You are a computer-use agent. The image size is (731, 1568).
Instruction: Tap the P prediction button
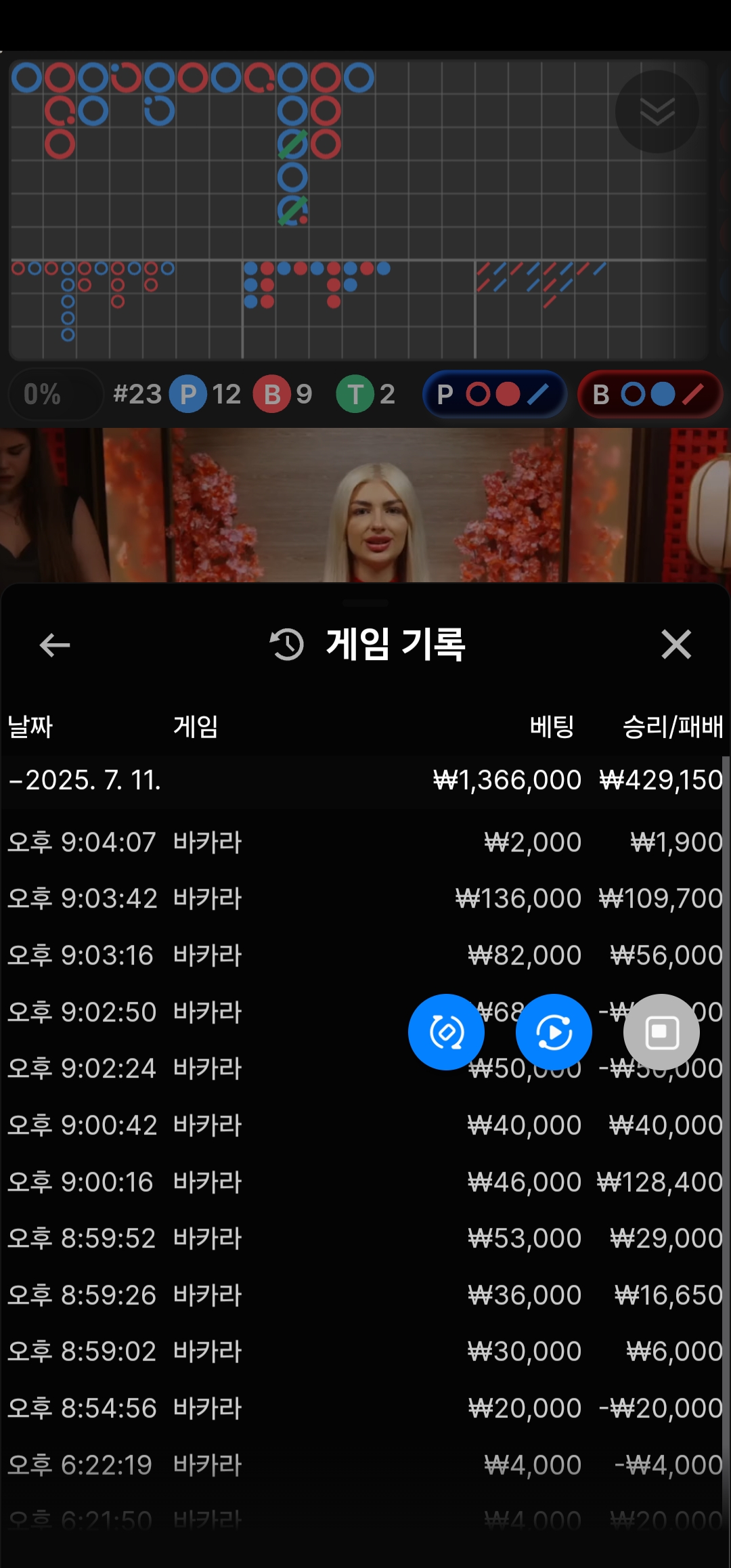(494, 394)
